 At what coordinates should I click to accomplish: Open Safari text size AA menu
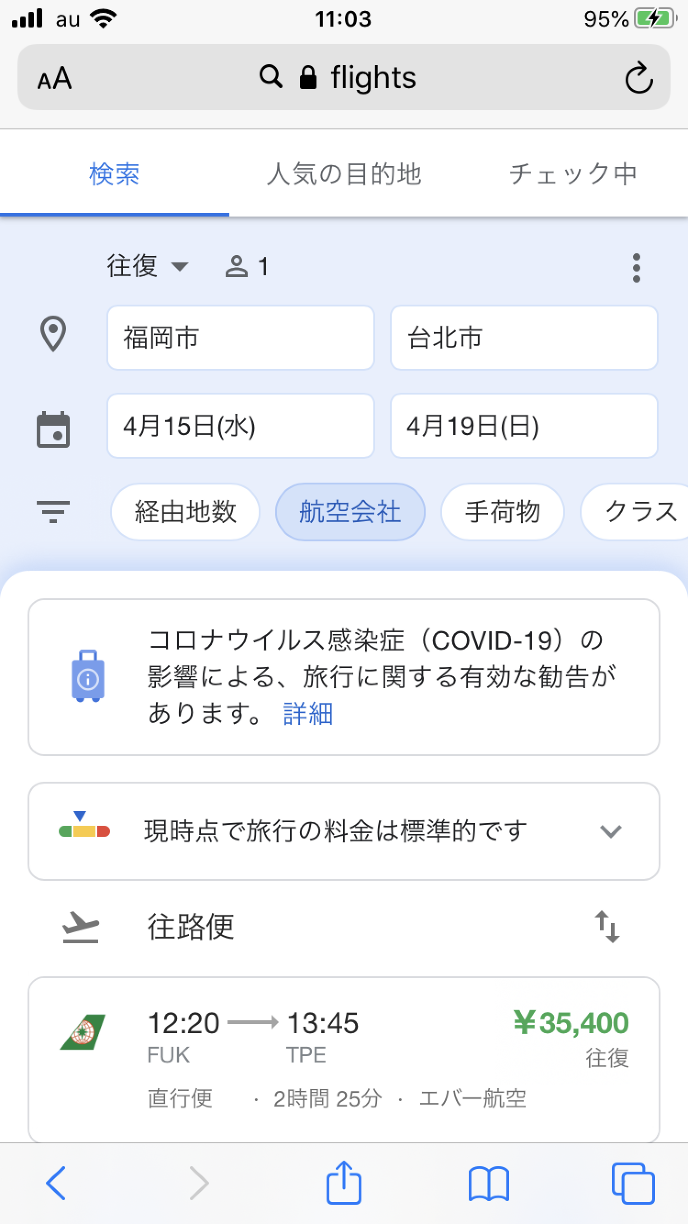pyautogui.click(x=55, y=79)
